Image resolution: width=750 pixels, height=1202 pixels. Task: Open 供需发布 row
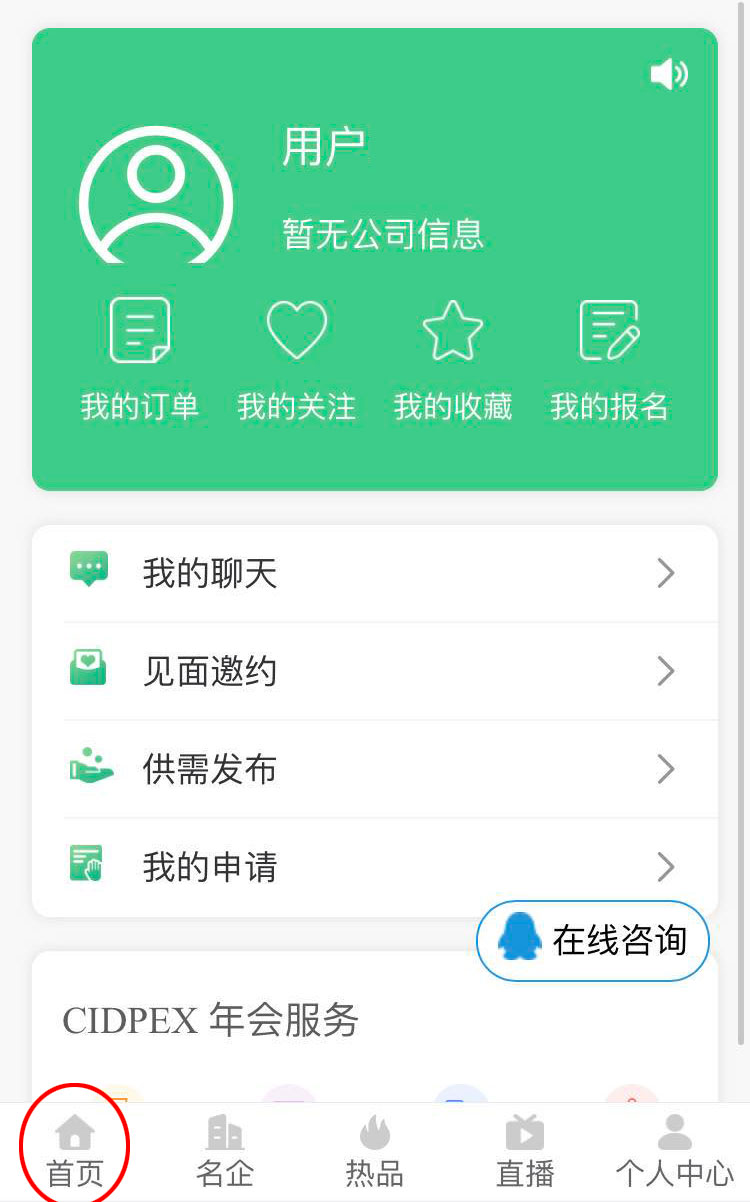click(375, 769)
